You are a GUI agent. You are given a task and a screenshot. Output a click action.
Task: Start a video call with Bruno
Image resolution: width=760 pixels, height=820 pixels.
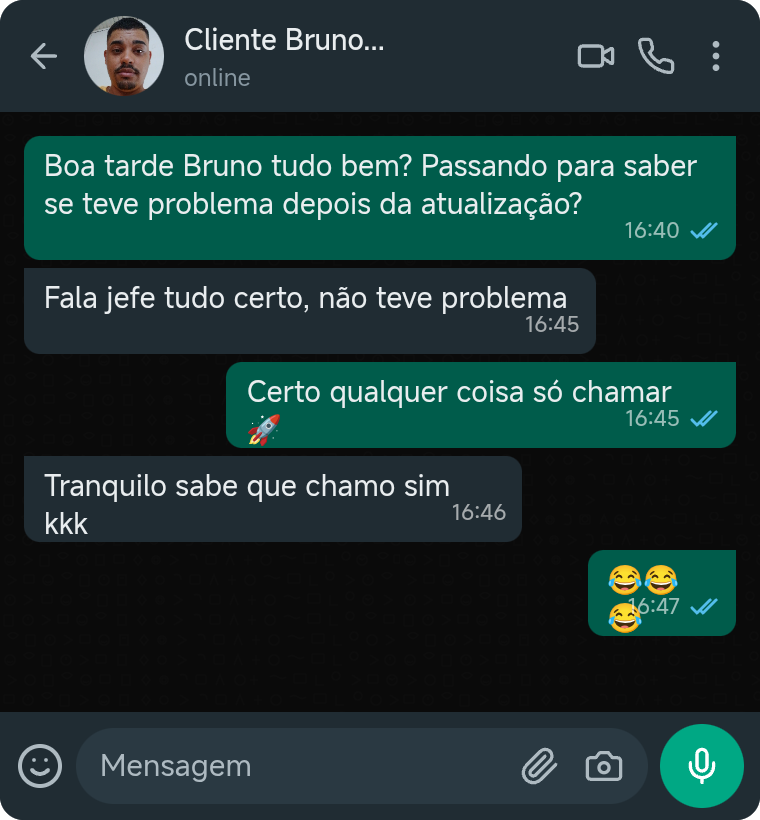click(596, 56)
